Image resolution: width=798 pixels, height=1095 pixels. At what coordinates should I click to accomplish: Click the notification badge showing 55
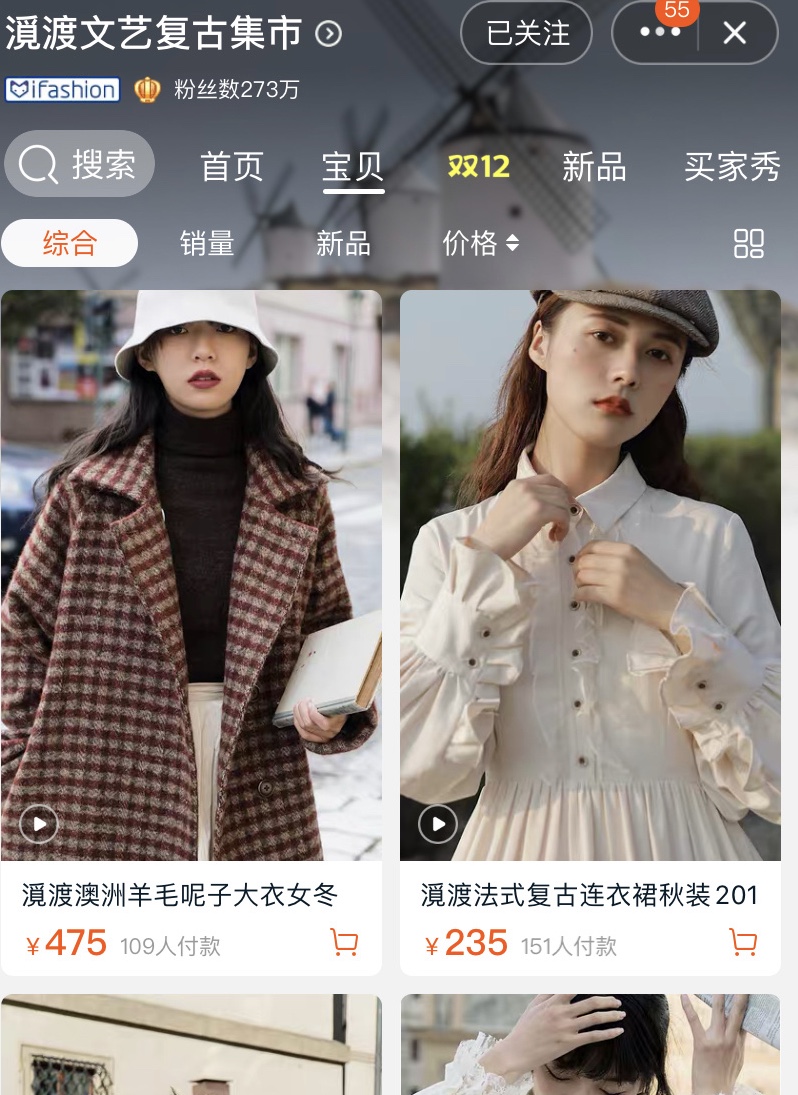click(674, 11)
